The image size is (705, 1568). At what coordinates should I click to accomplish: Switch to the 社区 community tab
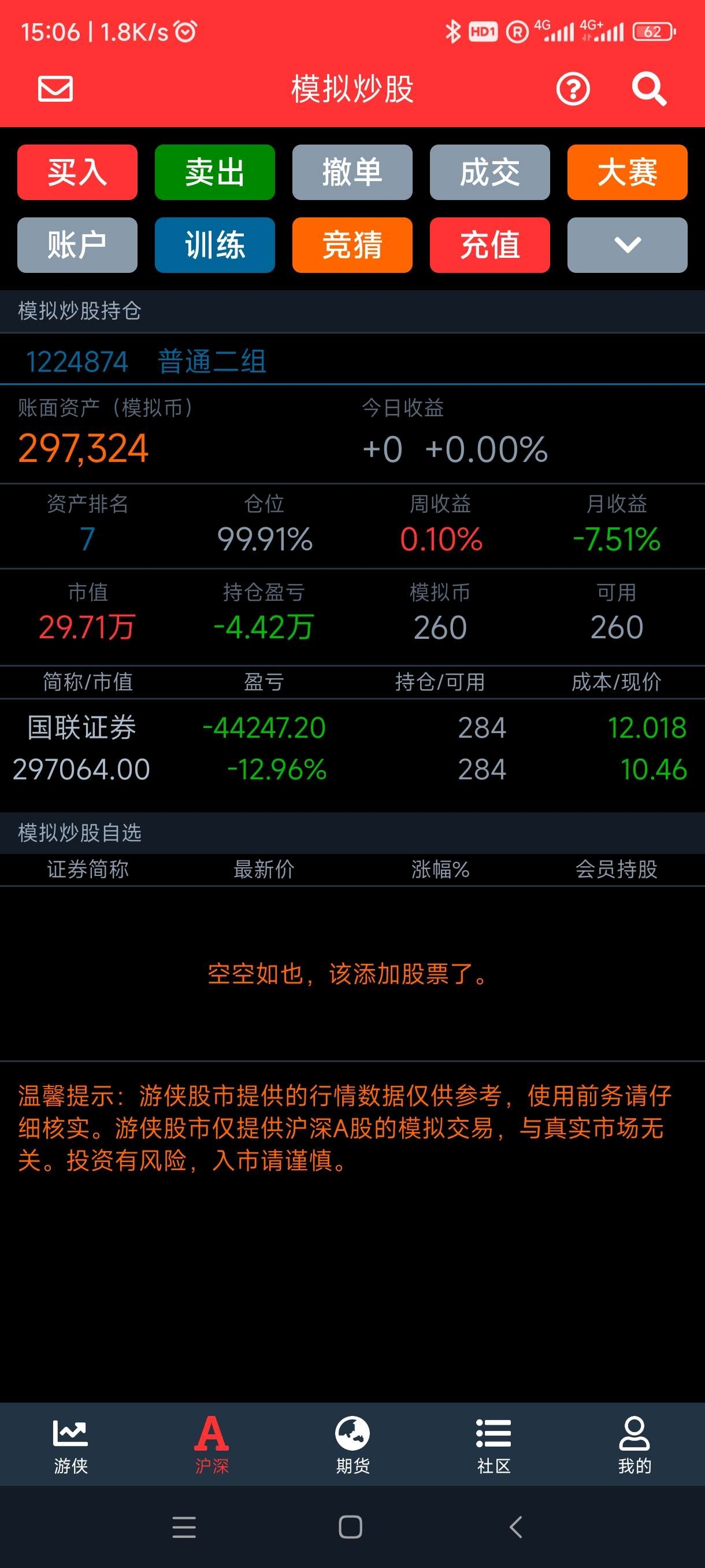493,1445
